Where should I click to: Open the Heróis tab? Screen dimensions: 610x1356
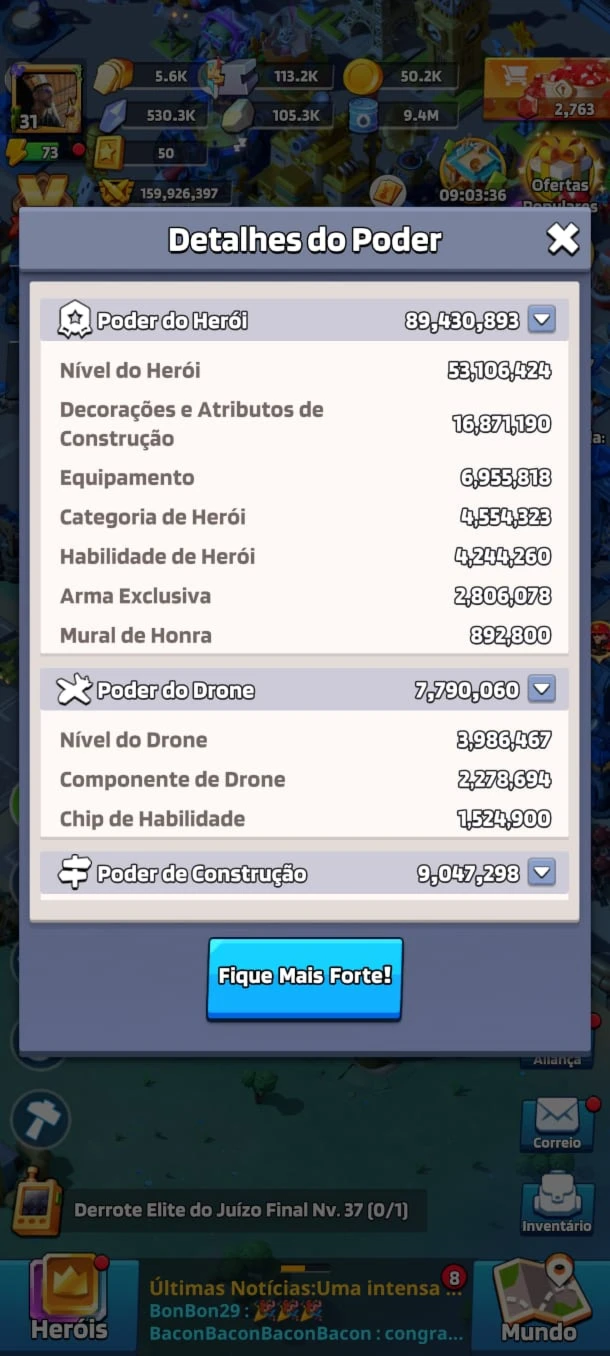[x=69, y=1300]
